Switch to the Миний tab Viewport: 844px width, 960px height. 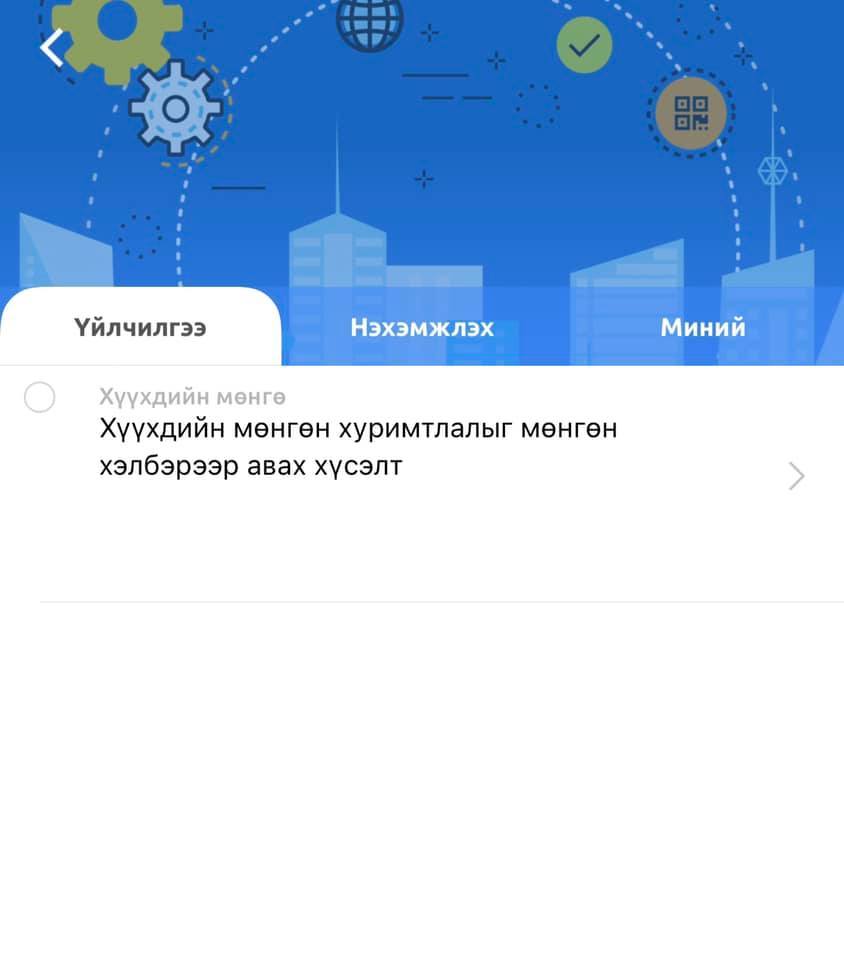click(x=702, y=328)
